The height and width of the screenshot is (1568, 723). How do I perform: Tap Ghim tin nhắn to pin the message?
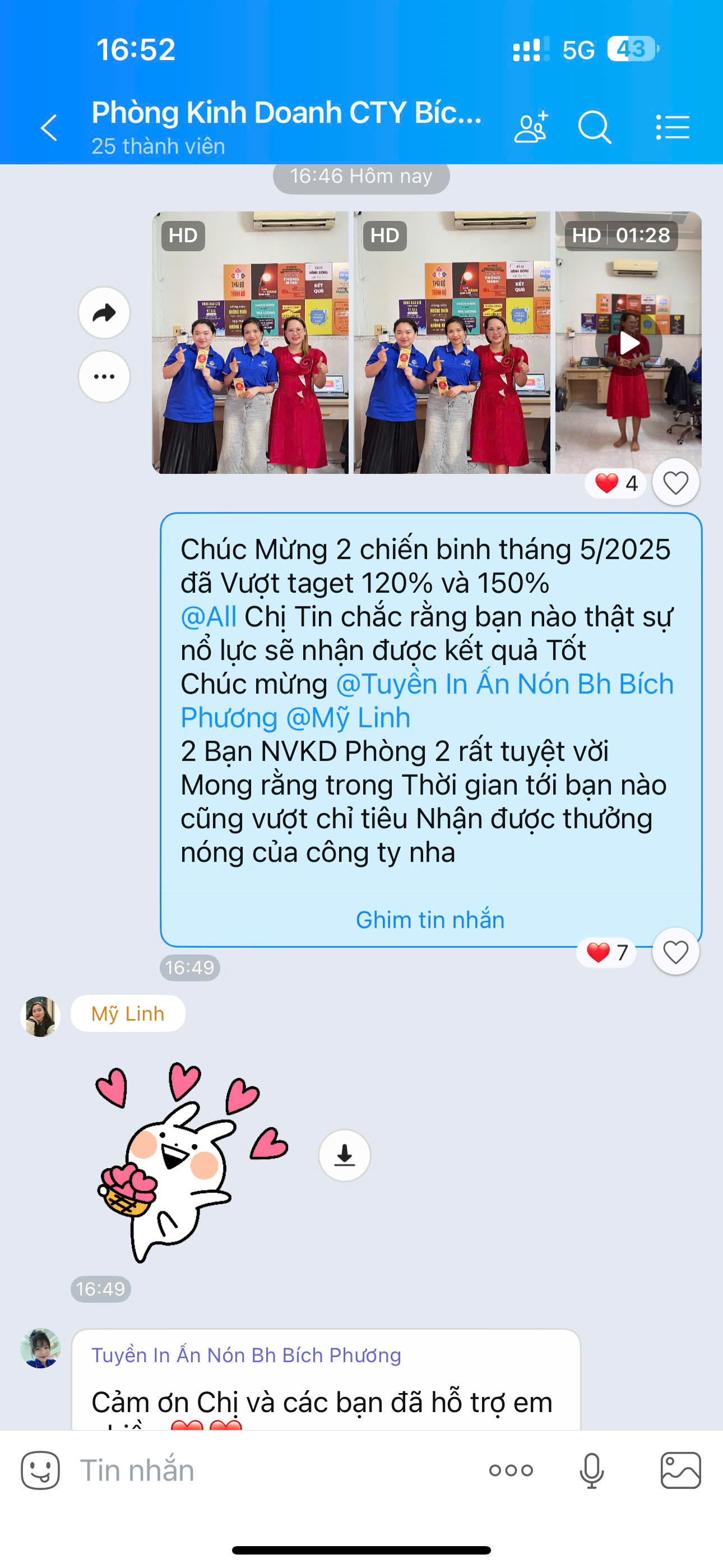430,920
